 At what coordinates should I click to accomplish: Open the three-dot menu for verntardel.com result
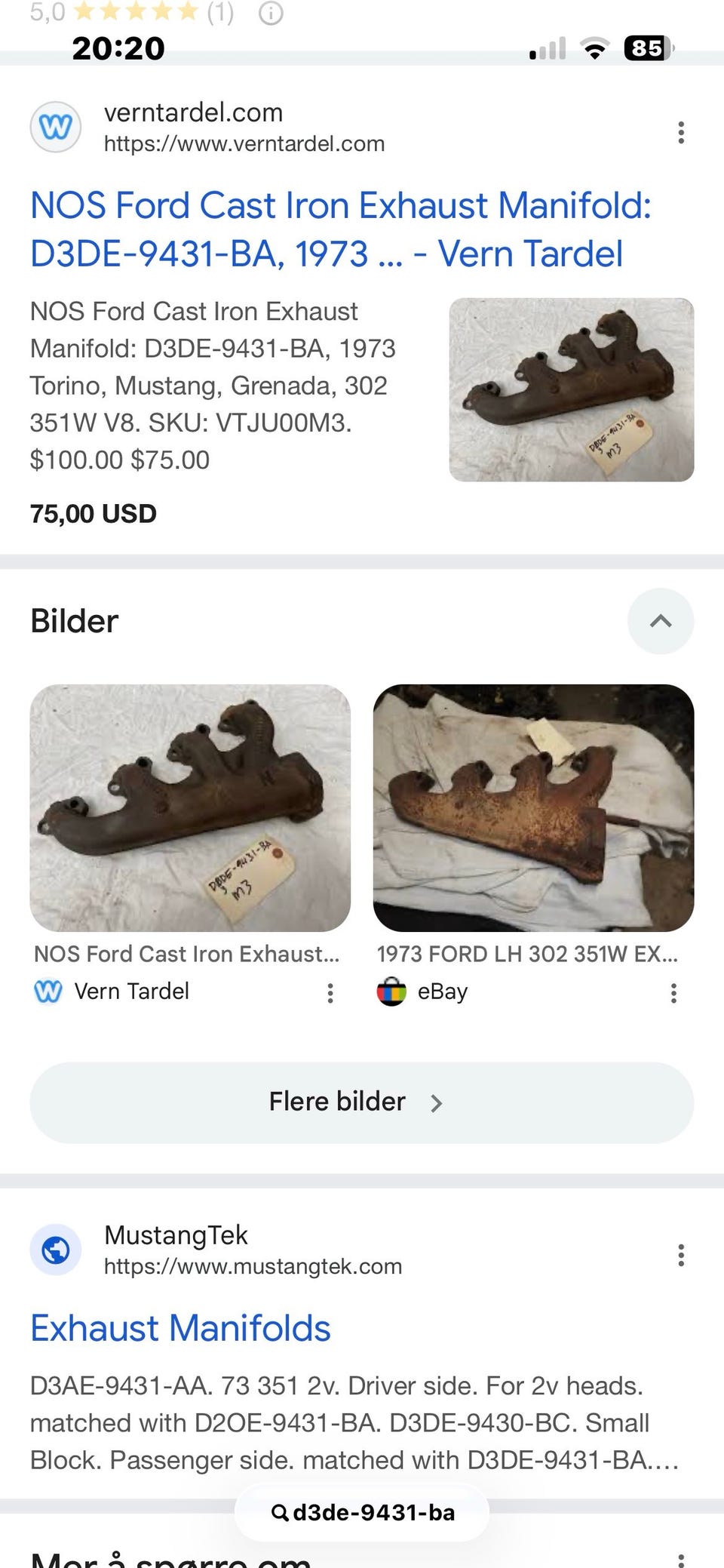(681, 133)
